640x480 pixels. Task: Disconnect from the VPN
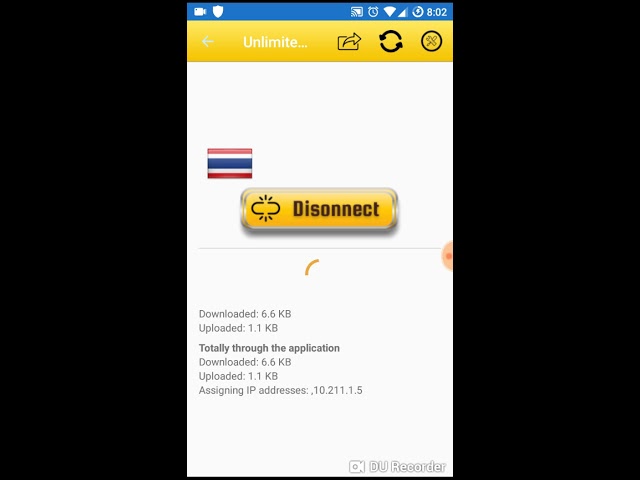pyautogui.click(x=319, y=210)
